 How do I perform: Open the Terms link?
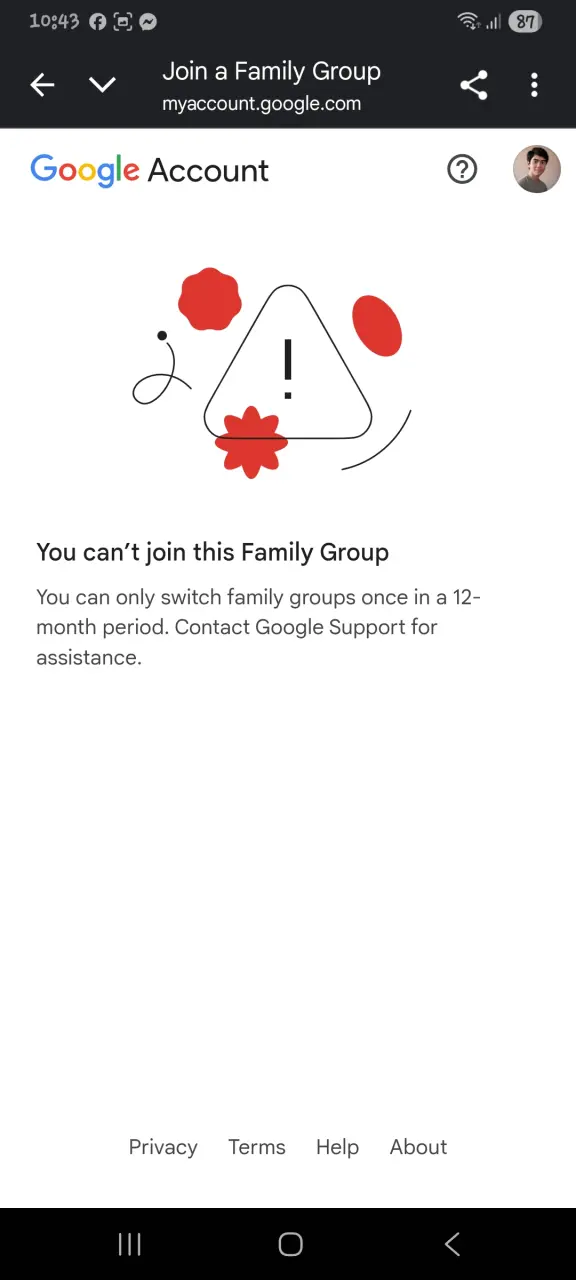(x=257, y=1147)
